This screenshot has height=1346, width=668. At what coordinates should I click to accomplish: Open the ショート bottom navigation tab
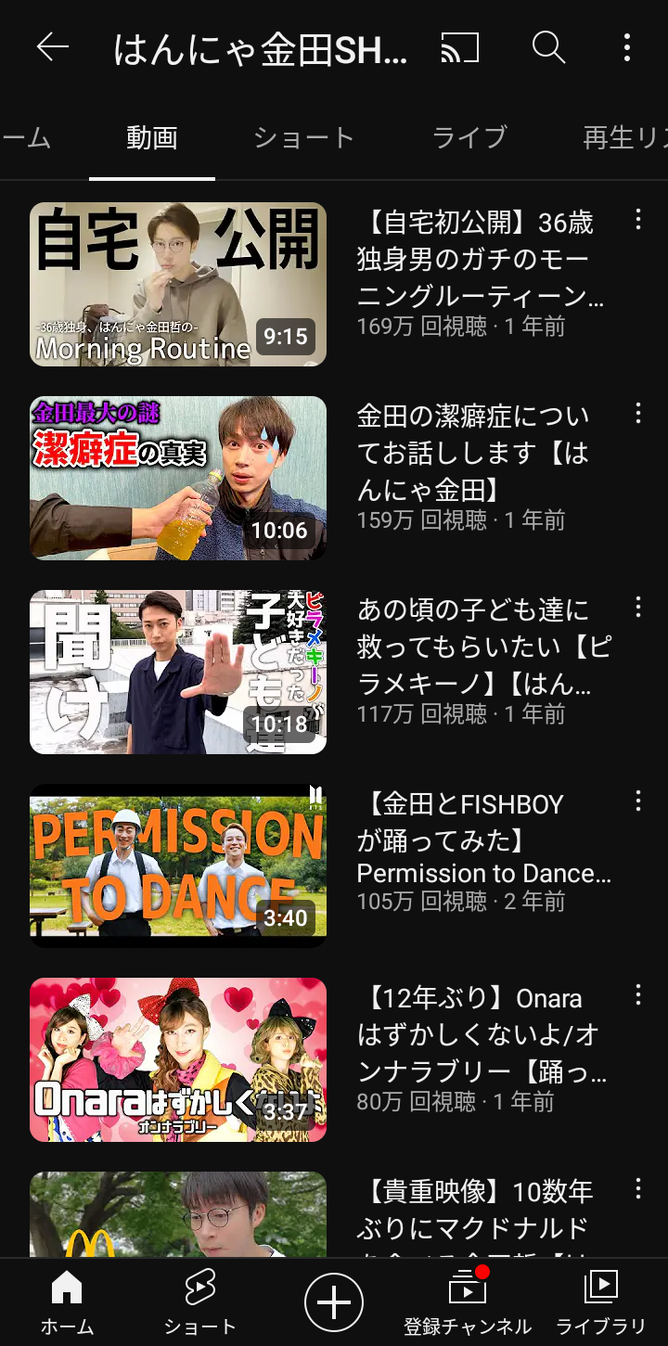pos(200,1303)
